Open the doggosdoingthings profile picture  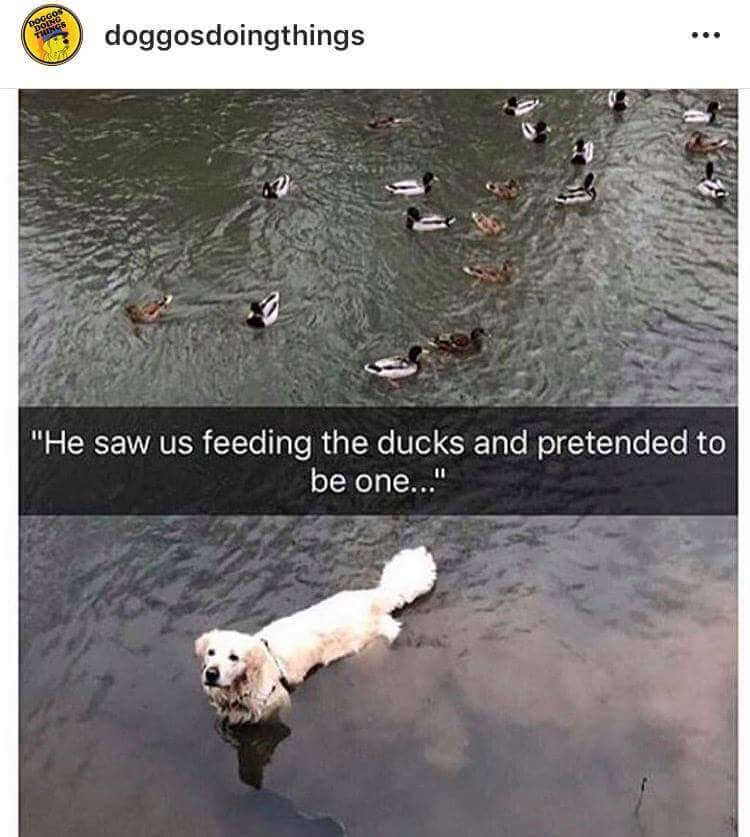tap(52, 36)
